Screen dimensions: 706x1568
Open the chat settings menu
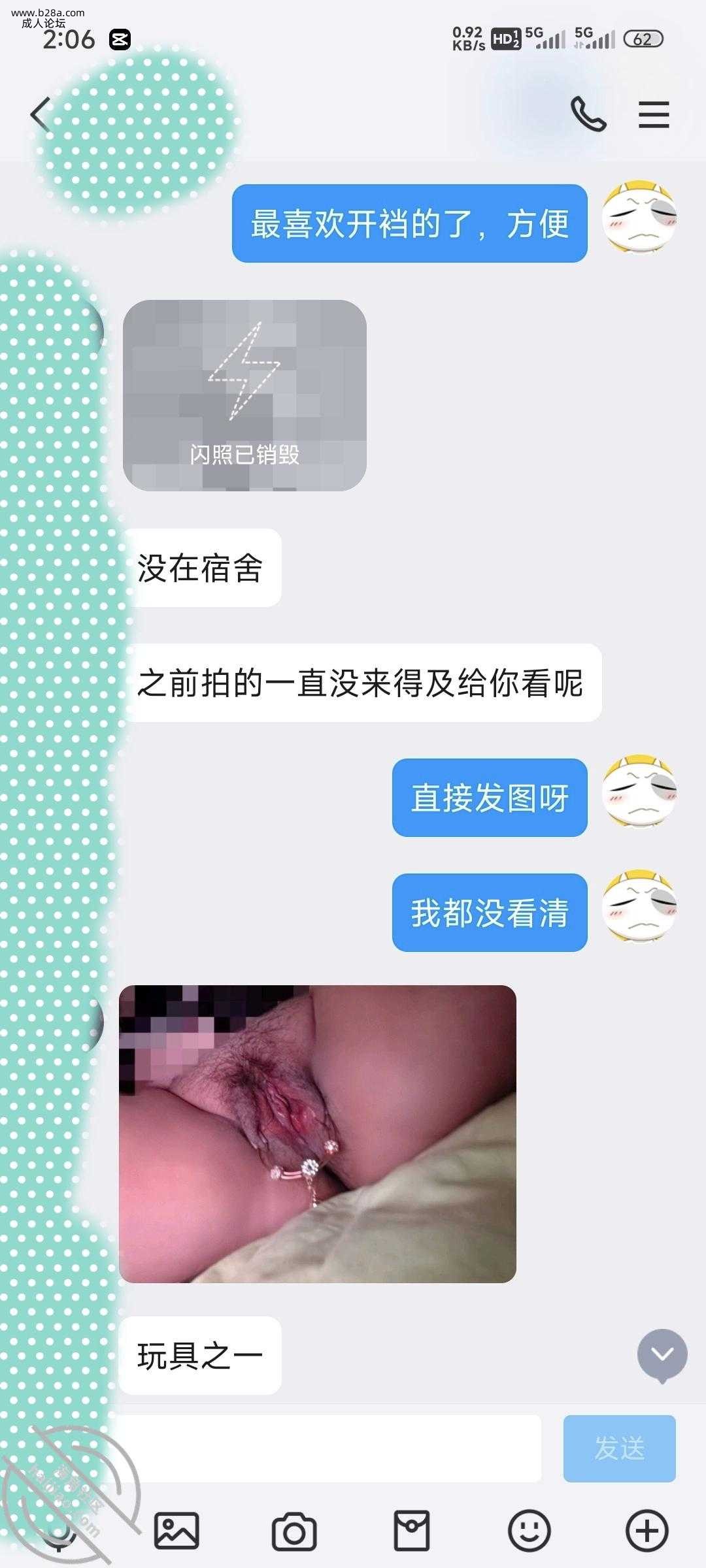[654, 115]
